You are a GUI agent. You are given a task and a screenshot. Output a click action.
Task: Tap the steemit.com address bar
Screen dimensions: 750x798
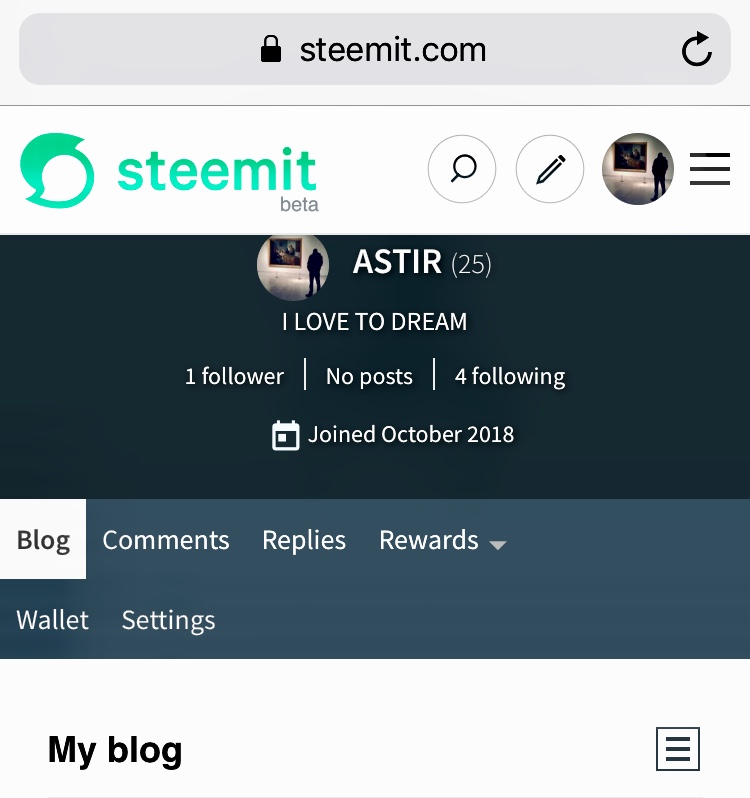[x=374, y=50]
